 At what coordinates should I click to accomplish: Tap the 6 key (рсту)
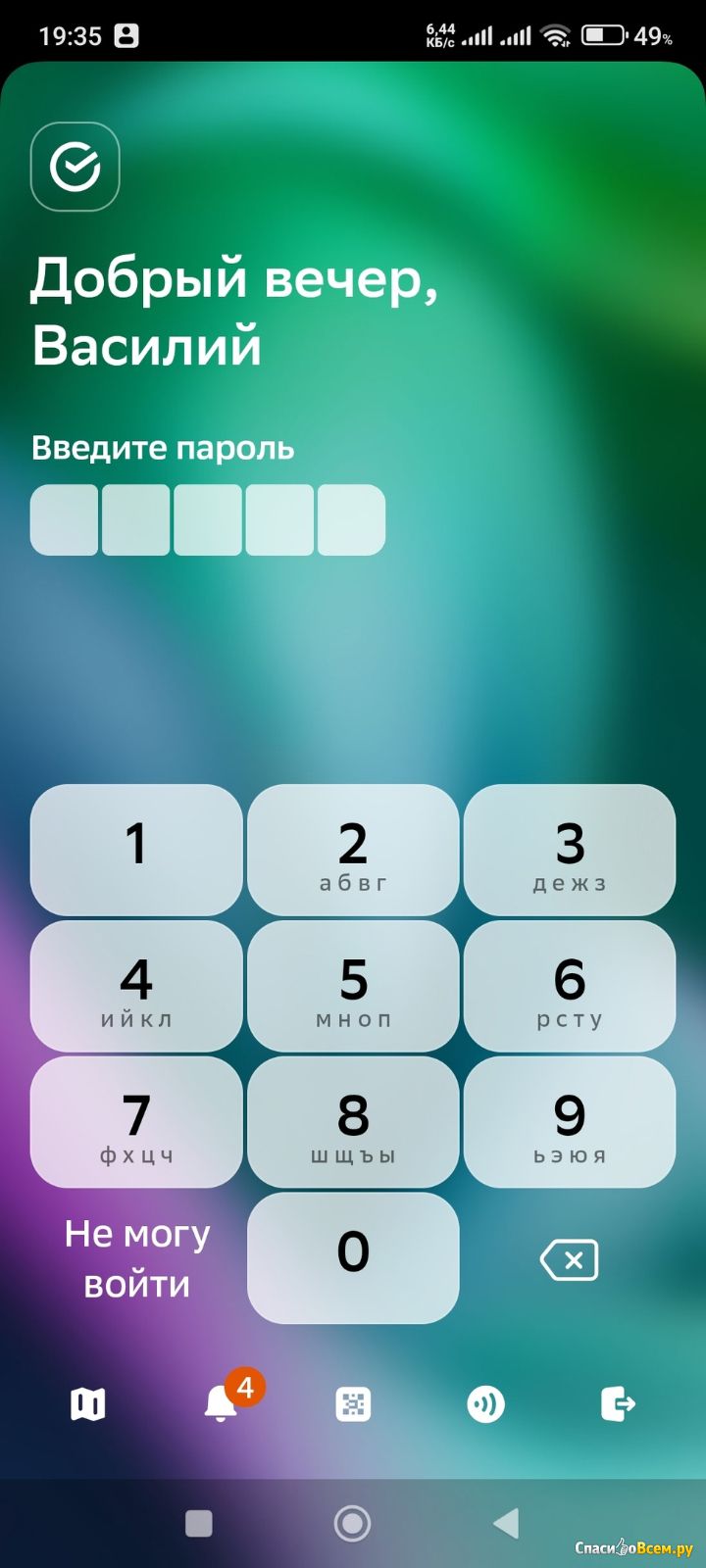tap(570, 986)
